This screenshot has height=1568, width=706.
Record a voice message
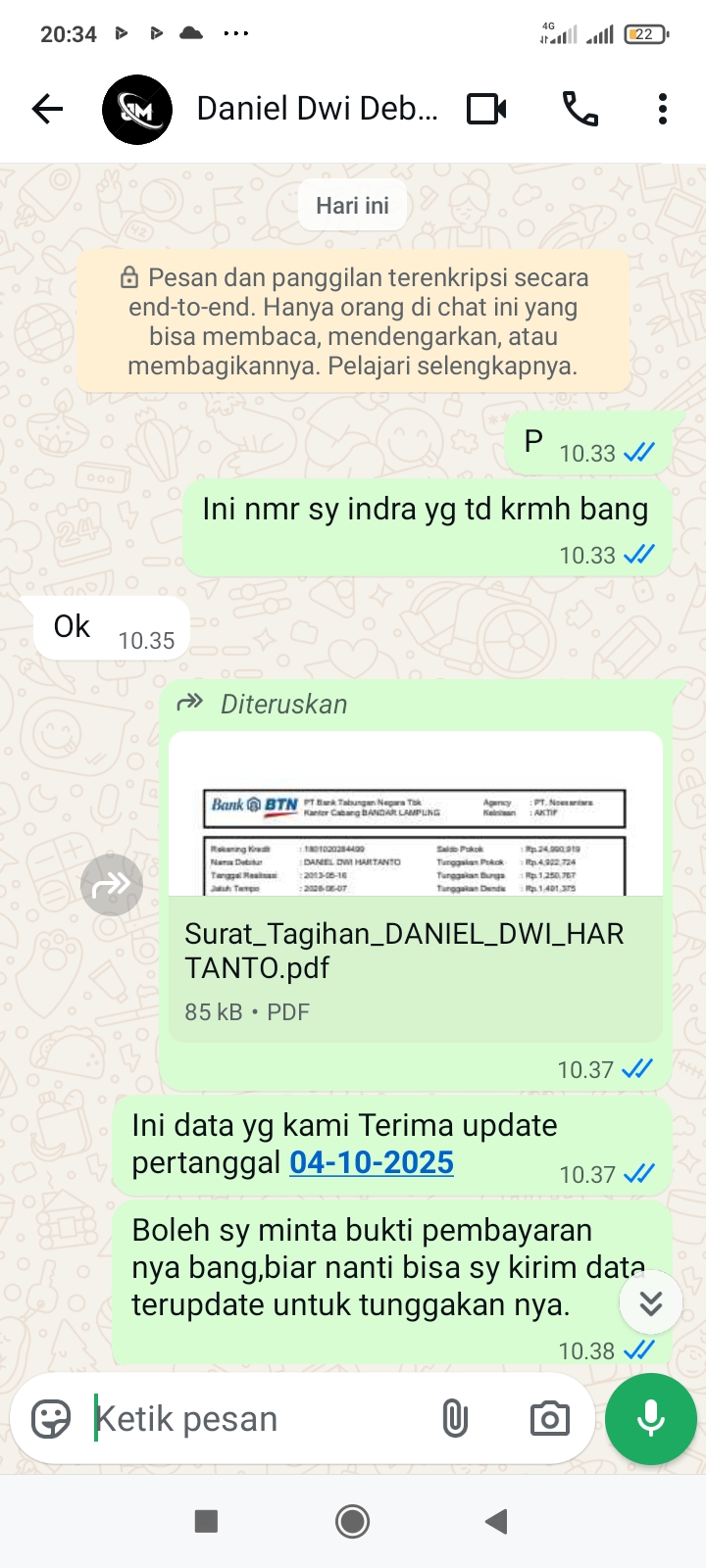pyautogui.click(x=650, y=1418)
